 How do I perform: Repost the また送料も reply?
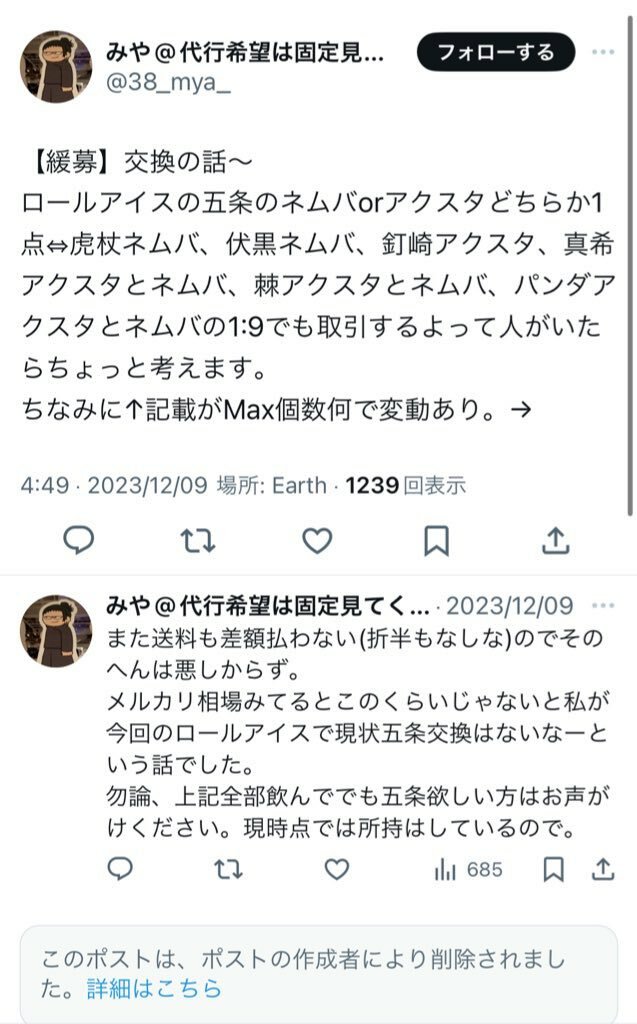[229, 870]
